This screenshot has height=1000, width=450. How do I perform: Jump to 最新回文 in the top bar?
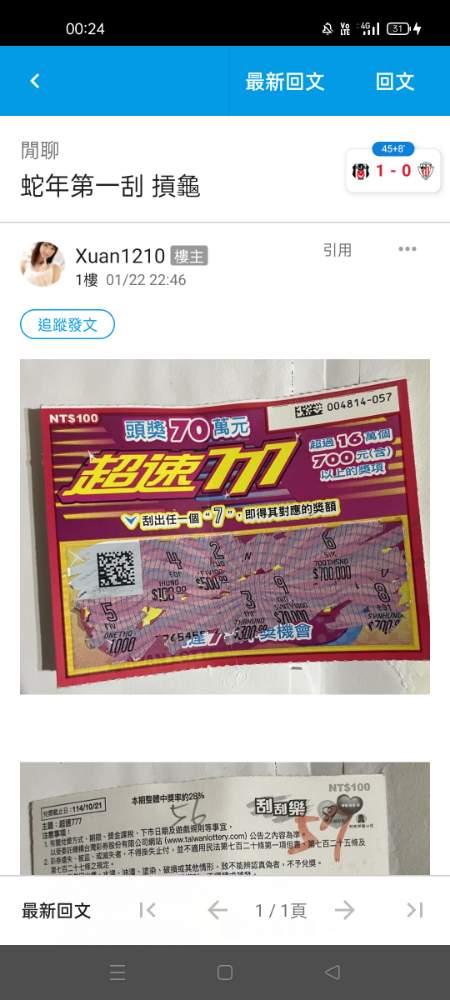[x=285, y=82]
